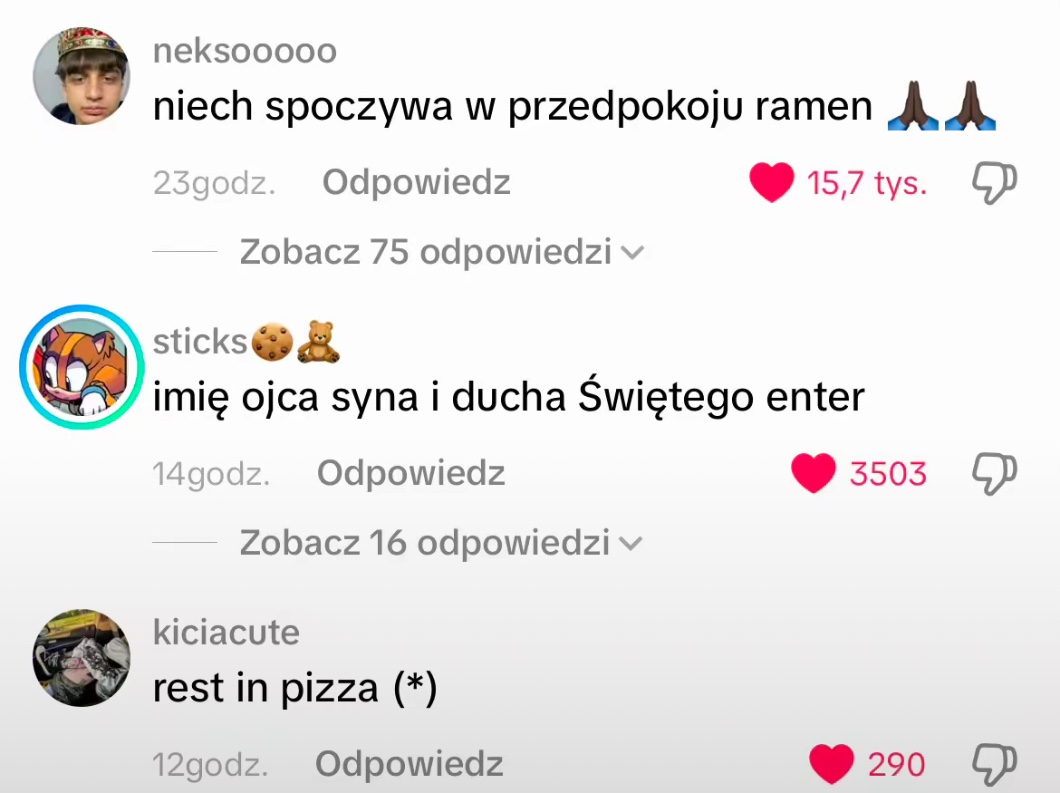Screen dimensions: 1060x793
Task: Reply to neksooooo's comment
Action: pos(416,183)
